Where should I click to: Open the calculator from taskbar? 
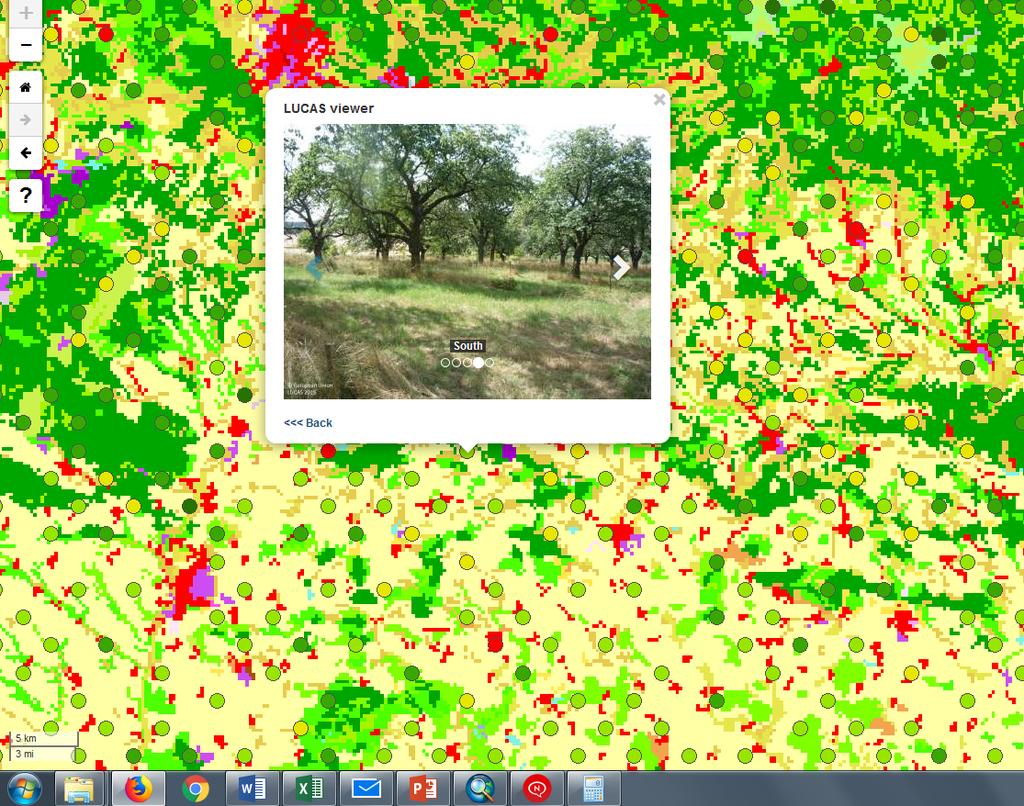(x=594, y=789)
